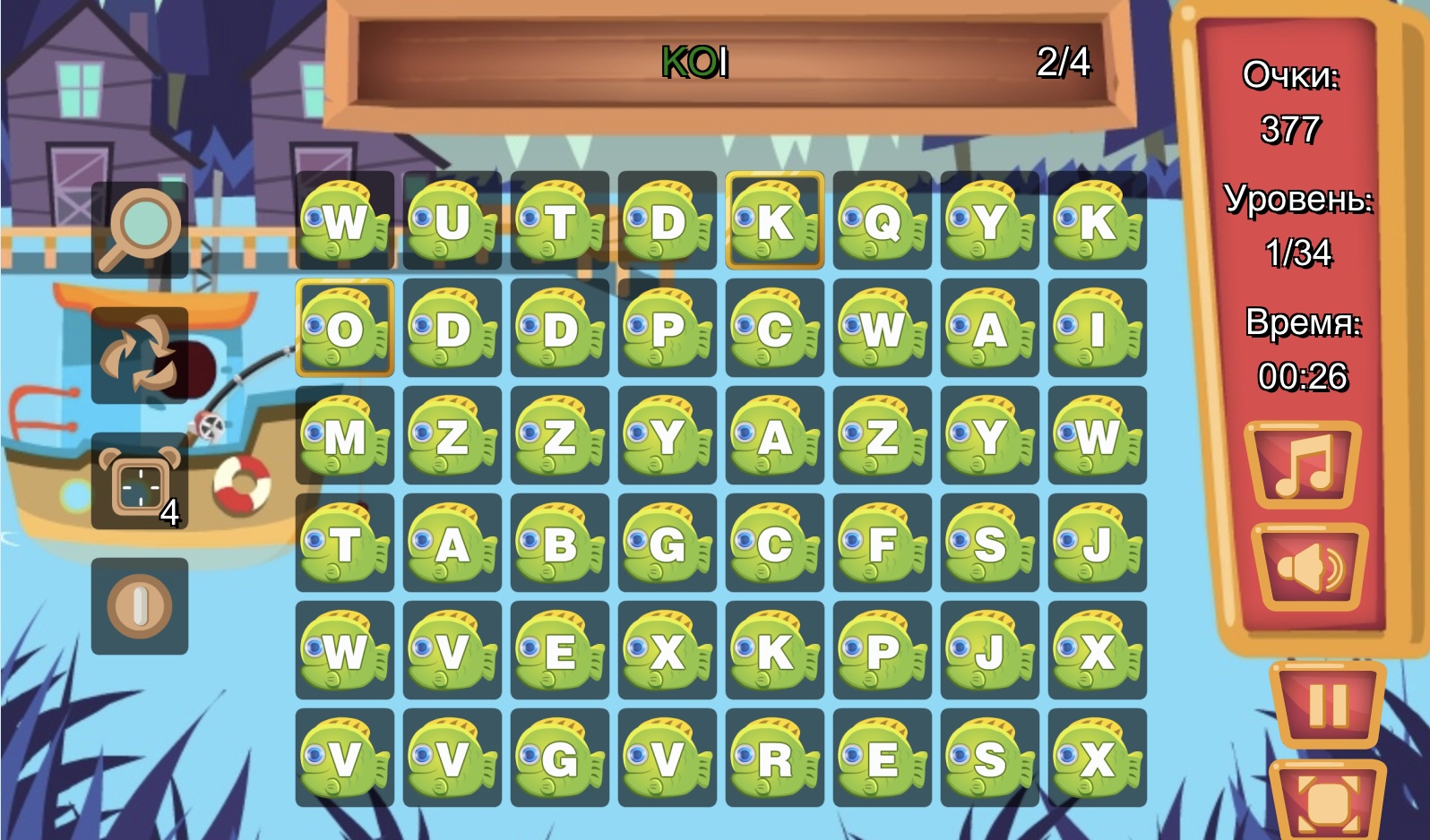The image size is (1430, 840).
Task: Pause the game
Action: point(1328,705)
